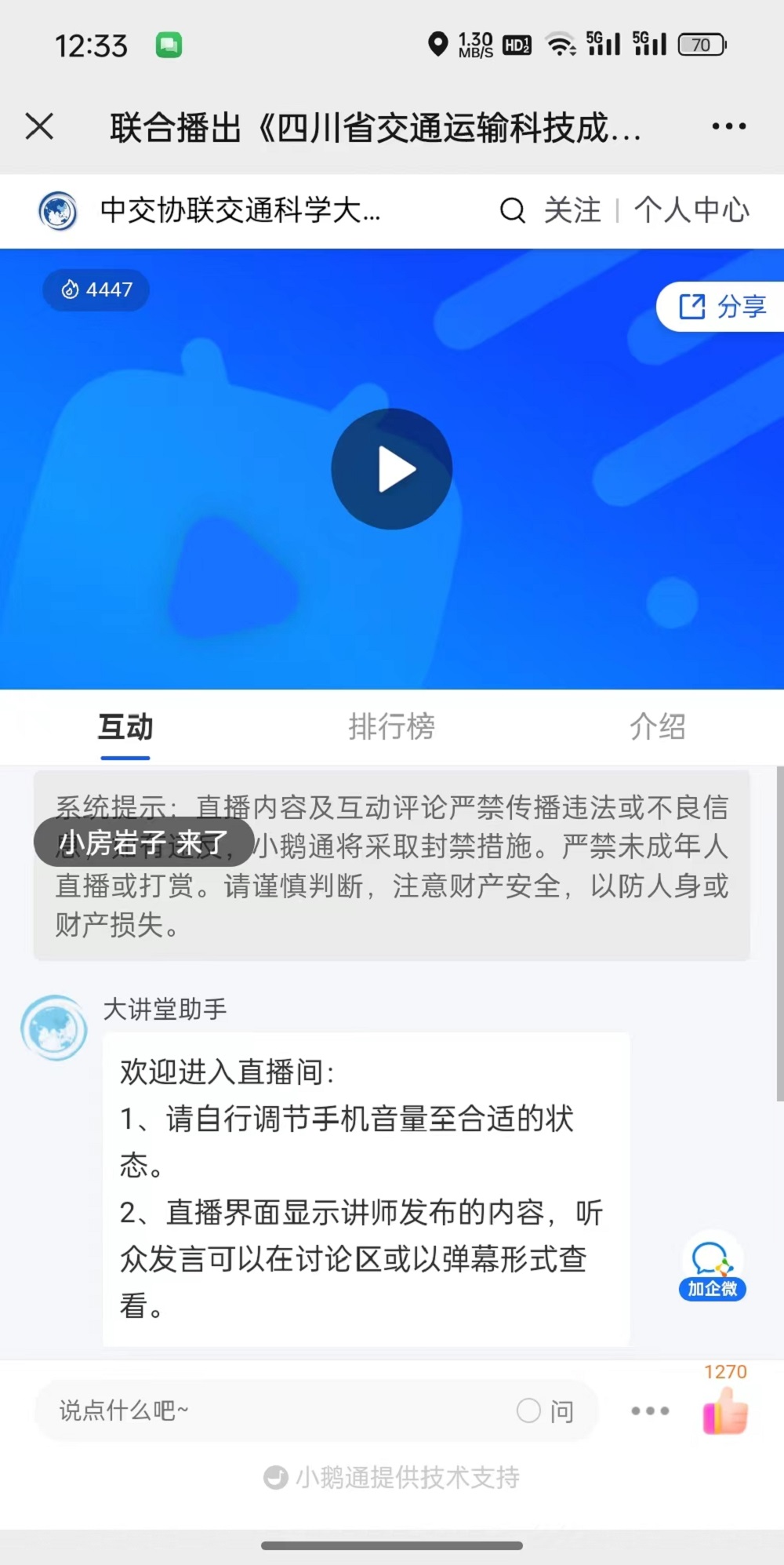The width and height of the screenshot is (784, 1565).
Task: Tap the channel avatar of 中交协联交通科学大讲堂
Action: 56,210
